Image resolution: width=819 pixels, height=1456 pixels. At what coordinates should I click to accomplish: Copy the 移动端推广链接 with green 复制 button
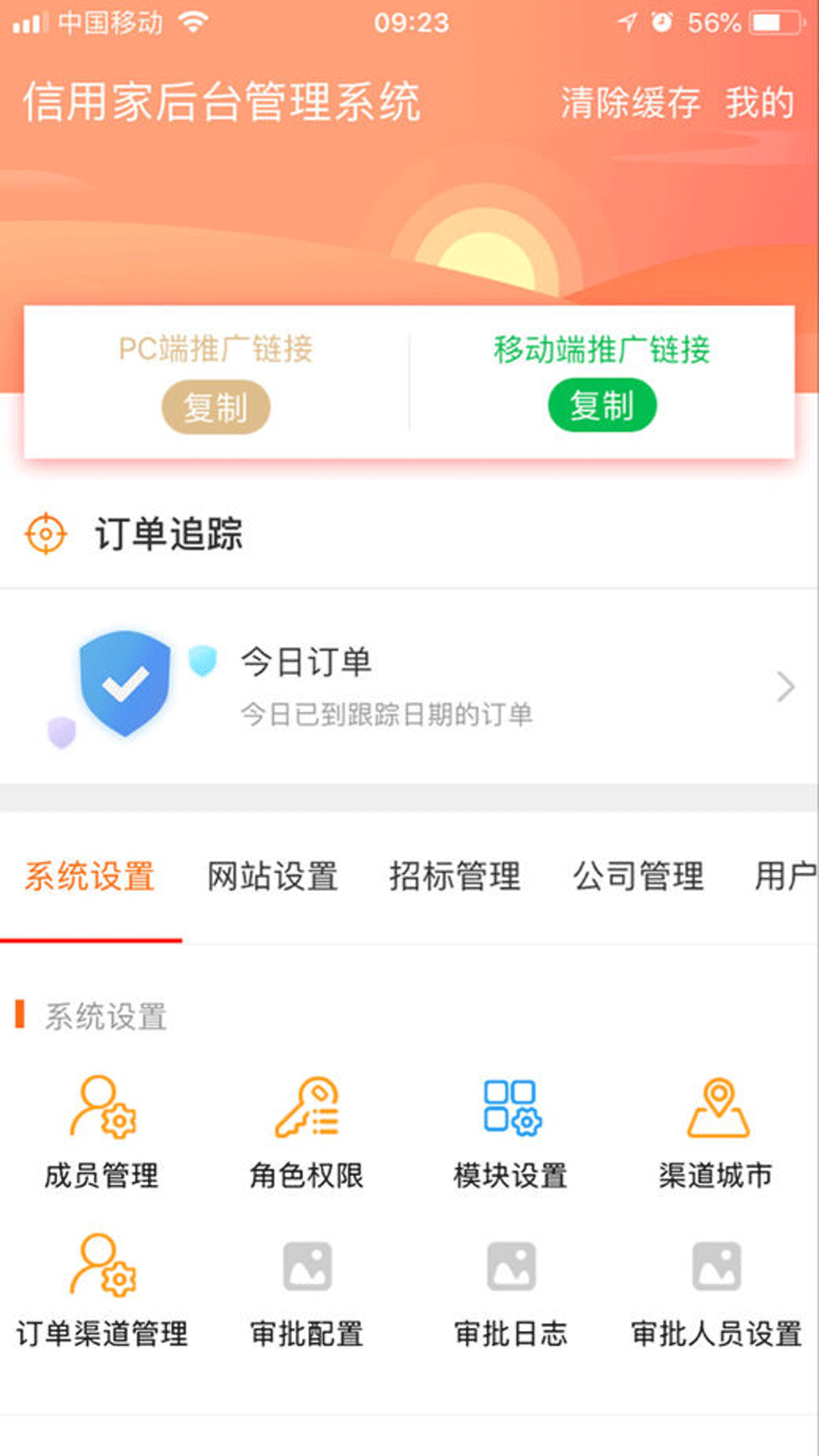click(x=602, y=406)
